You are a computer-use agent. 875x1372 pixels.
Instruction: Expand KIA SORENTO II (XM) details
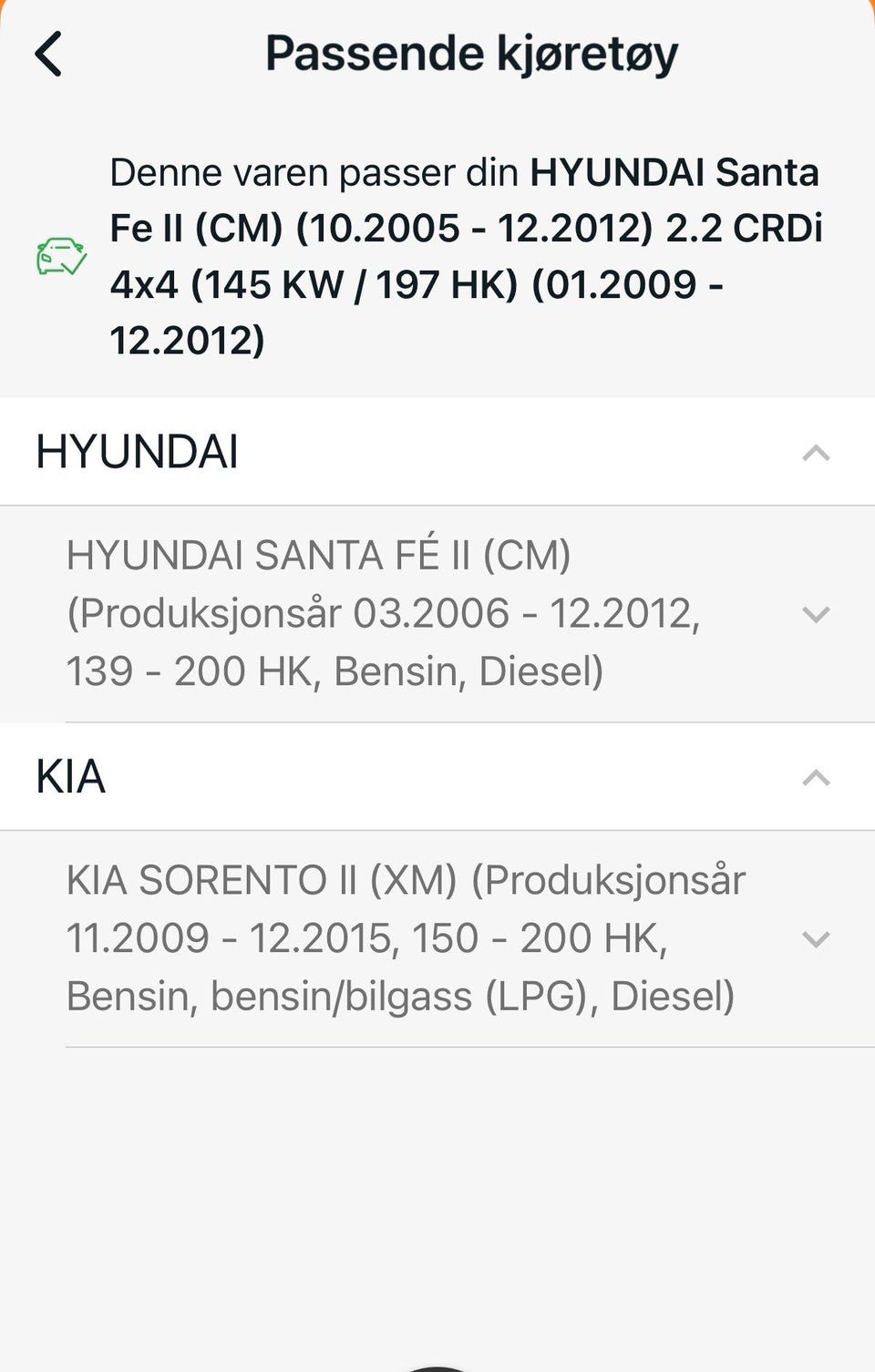[x=816, y=938]
